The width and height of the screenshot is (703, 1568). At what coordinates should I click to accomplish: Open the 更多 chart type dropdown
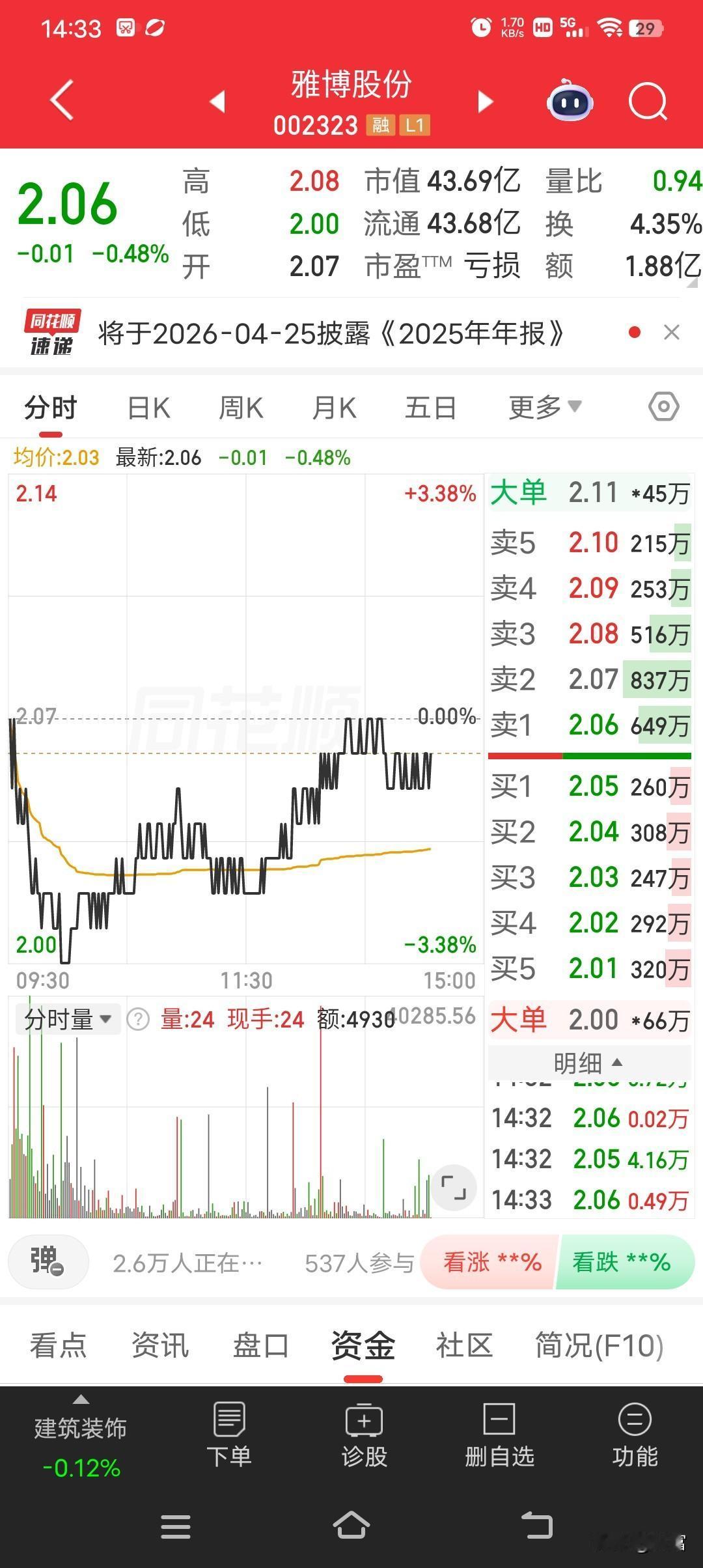click(544, 406)
